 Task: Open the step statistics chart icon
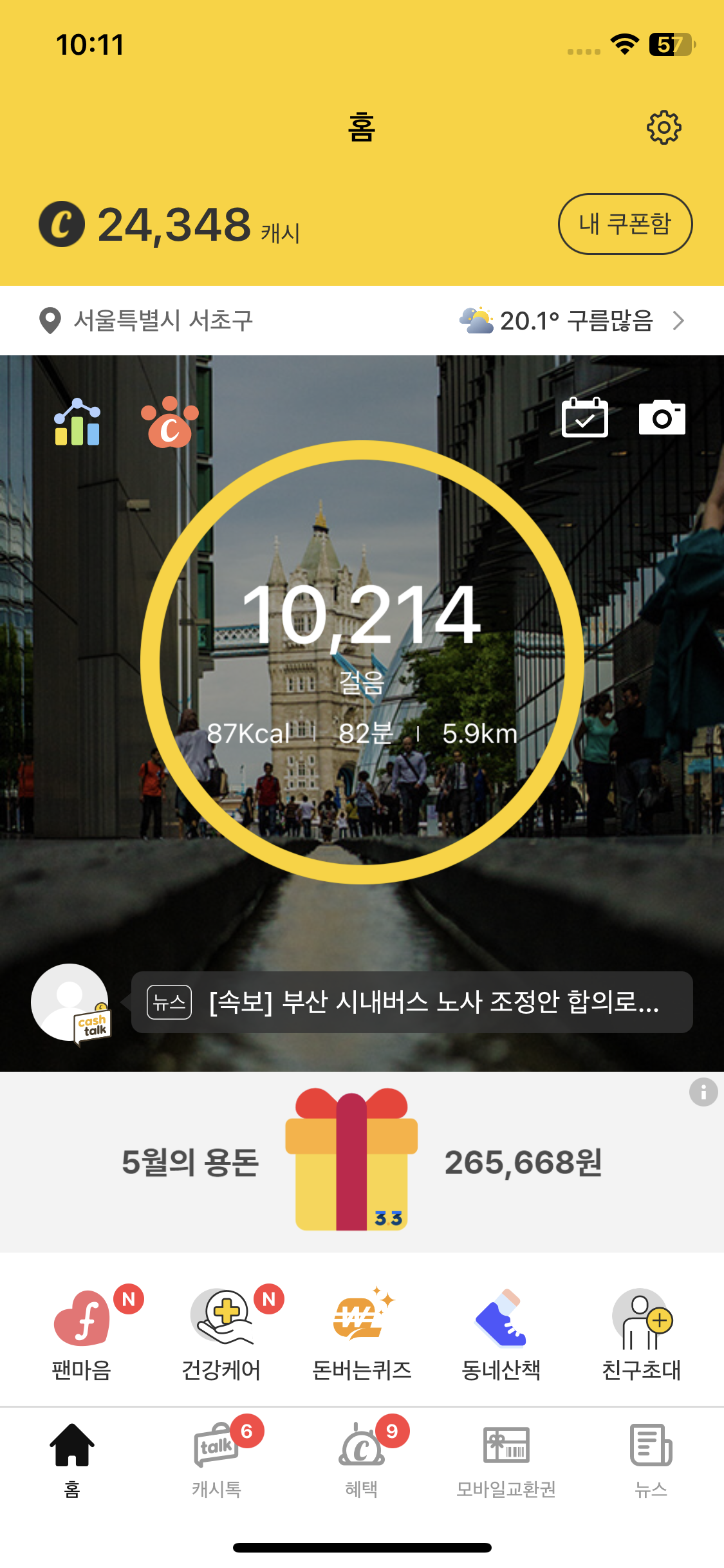pyautogui.click(x=77, y=422)
